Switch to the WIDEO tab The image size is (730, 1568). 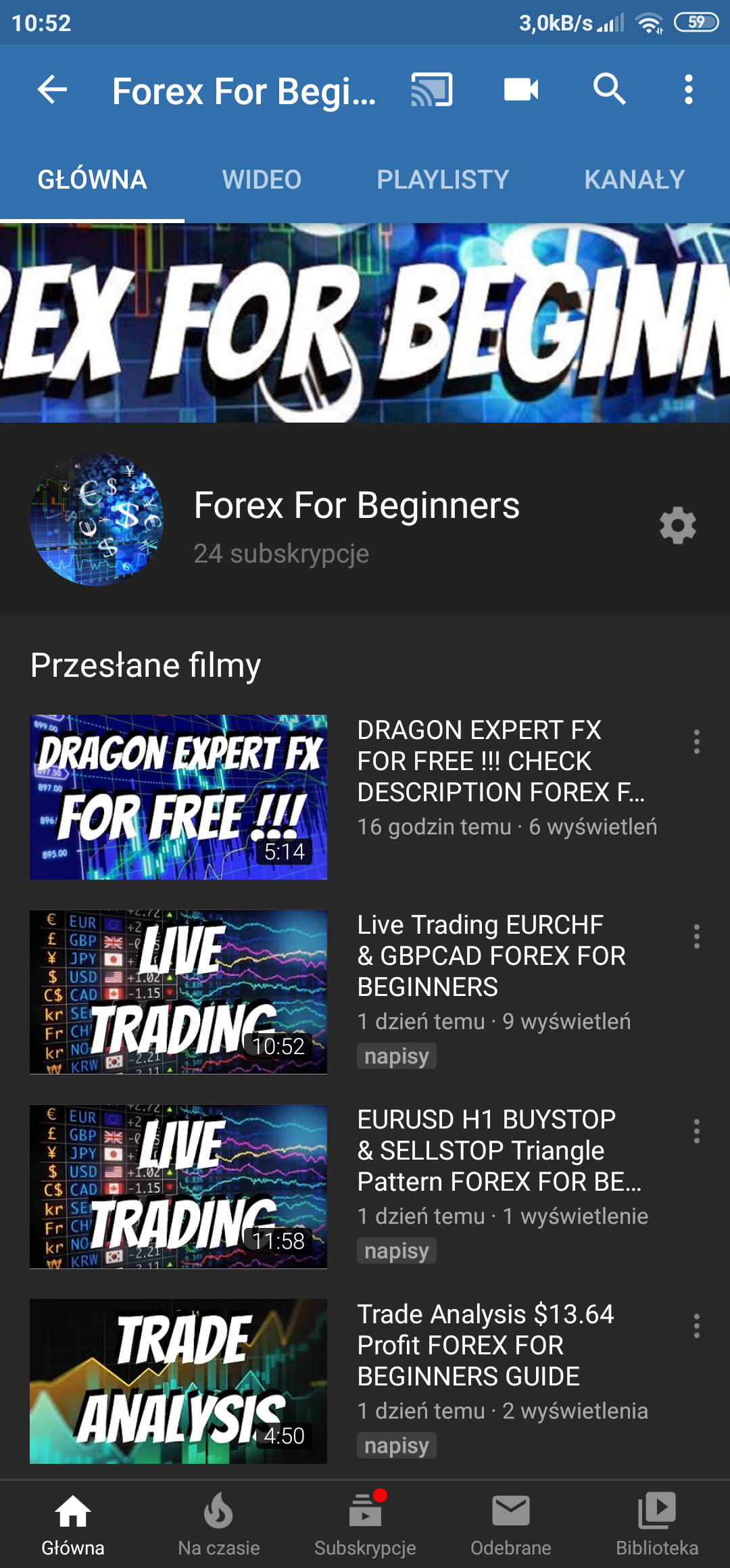point(262,180)
